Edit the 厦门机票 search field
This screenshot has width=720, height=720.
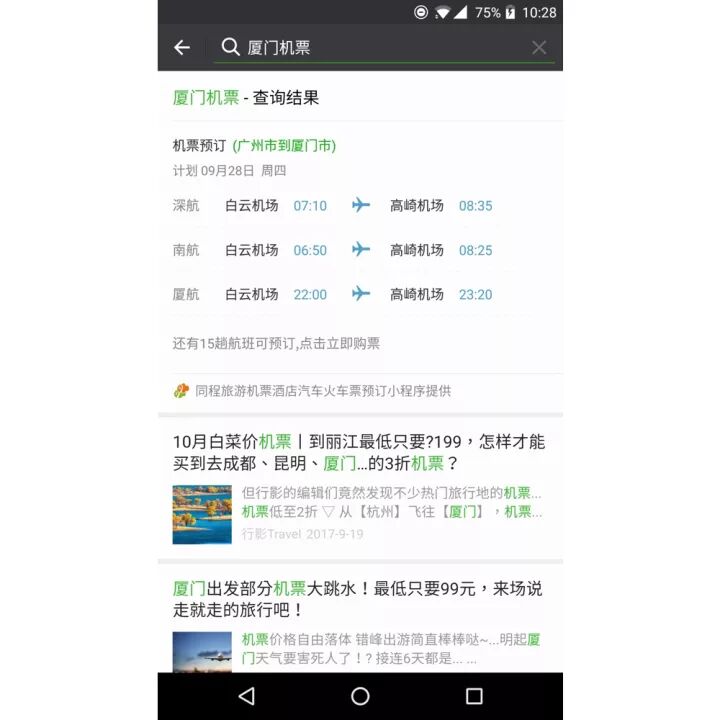380,48
